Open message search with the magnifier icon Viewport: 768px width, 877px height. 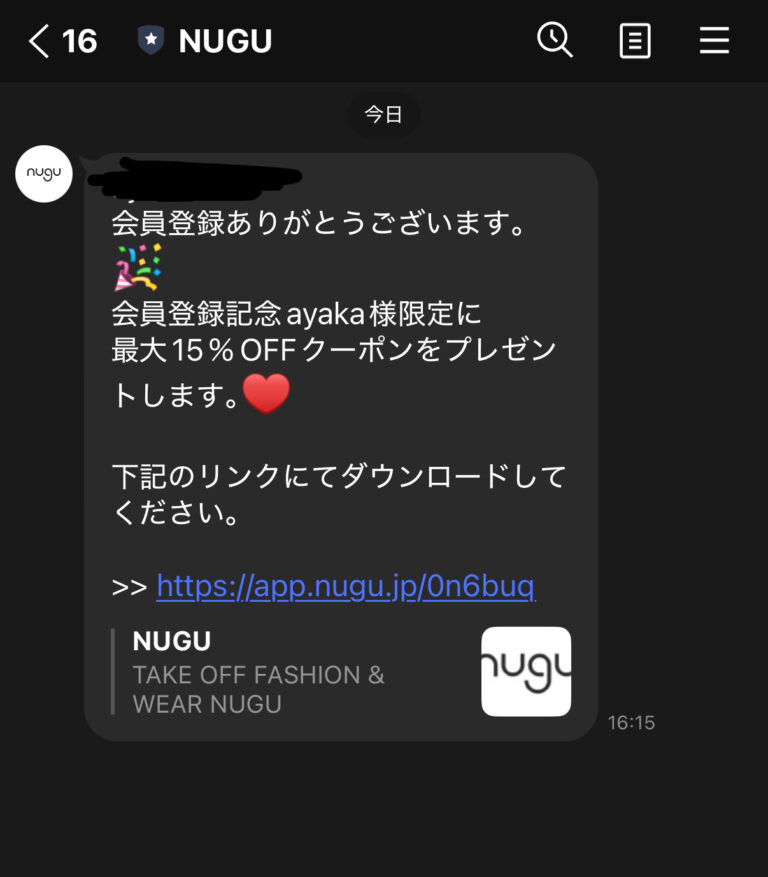[x=555, y=40]
